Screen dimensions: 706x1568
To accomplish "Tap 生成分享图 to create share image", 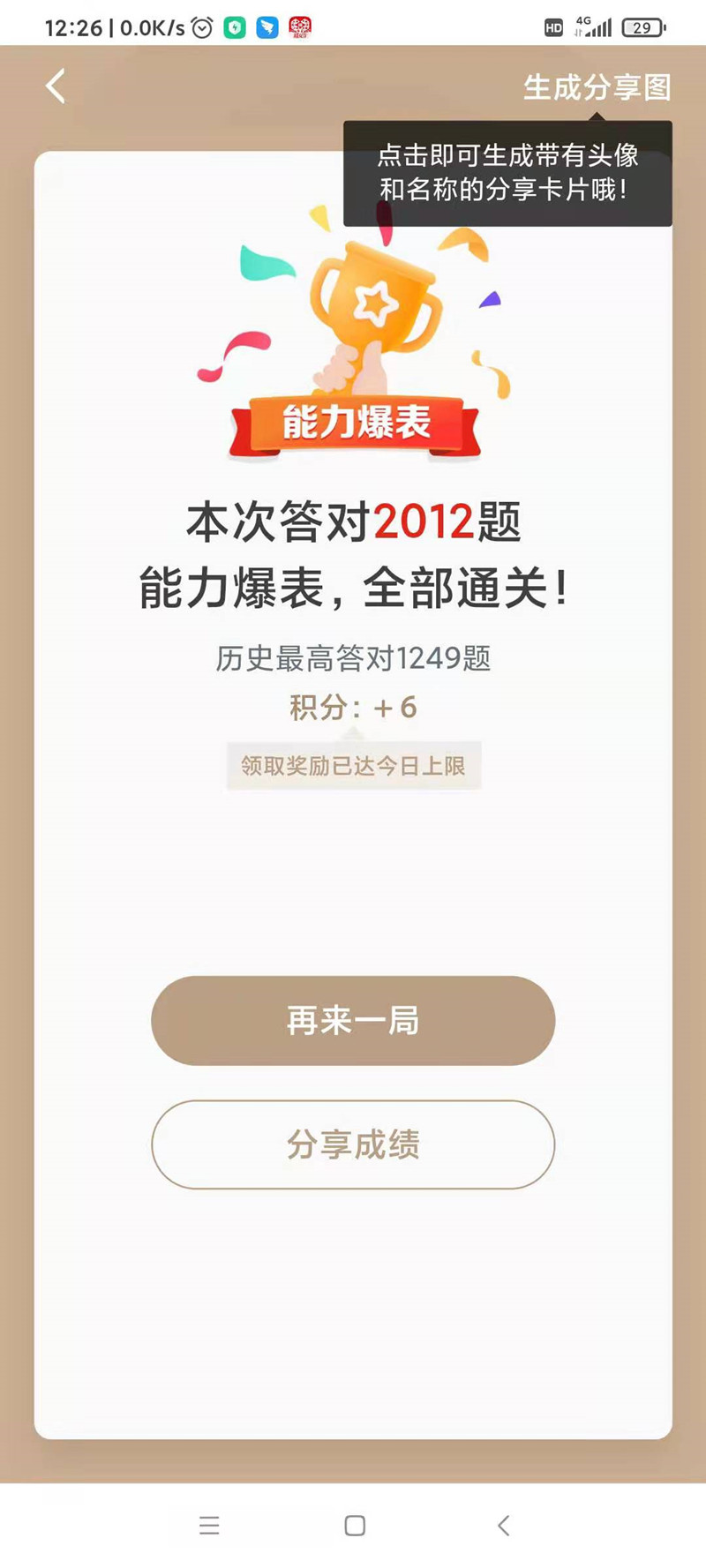I will [x=597, y=86].
